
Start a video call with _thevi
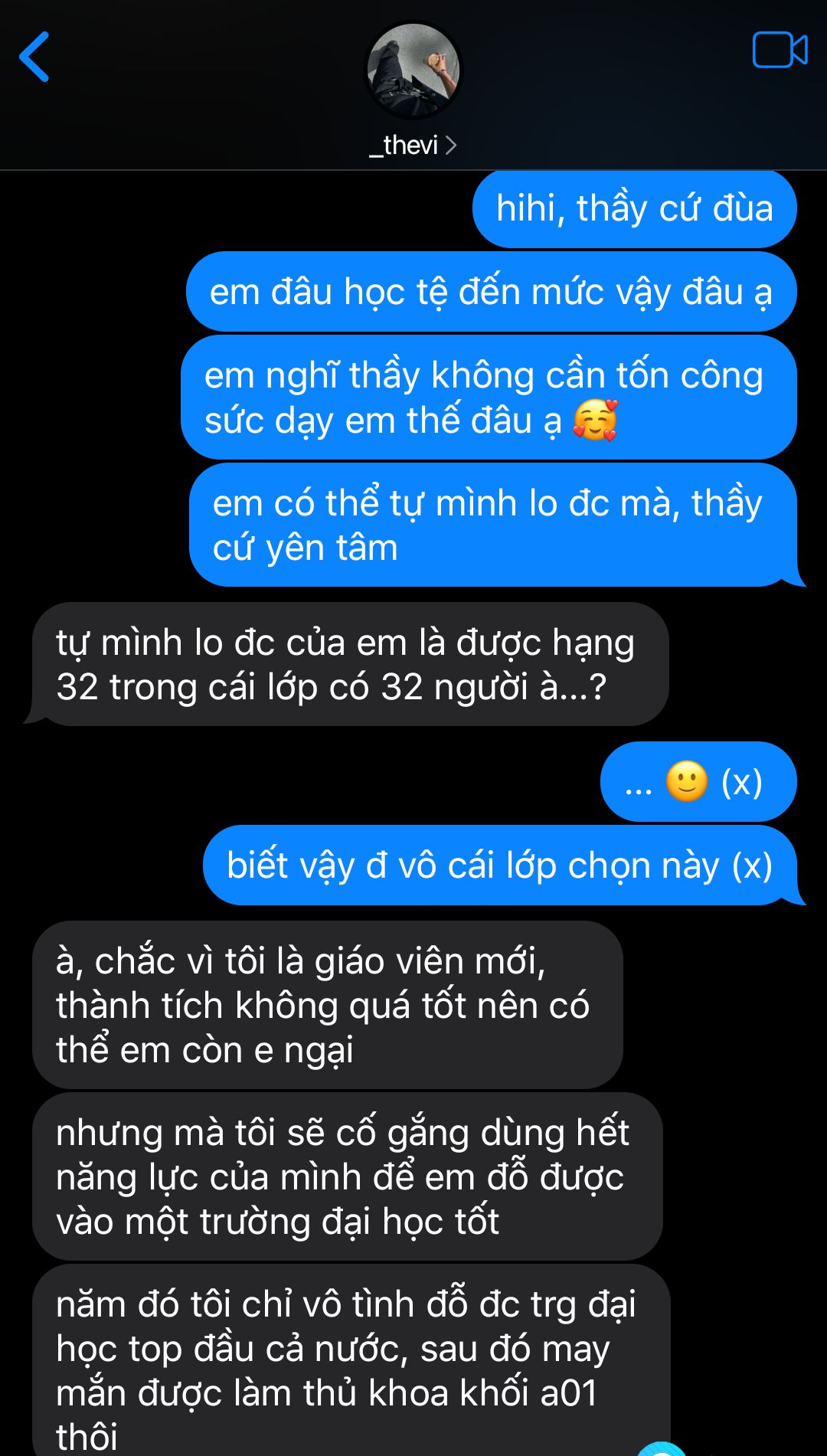point(779,51)
